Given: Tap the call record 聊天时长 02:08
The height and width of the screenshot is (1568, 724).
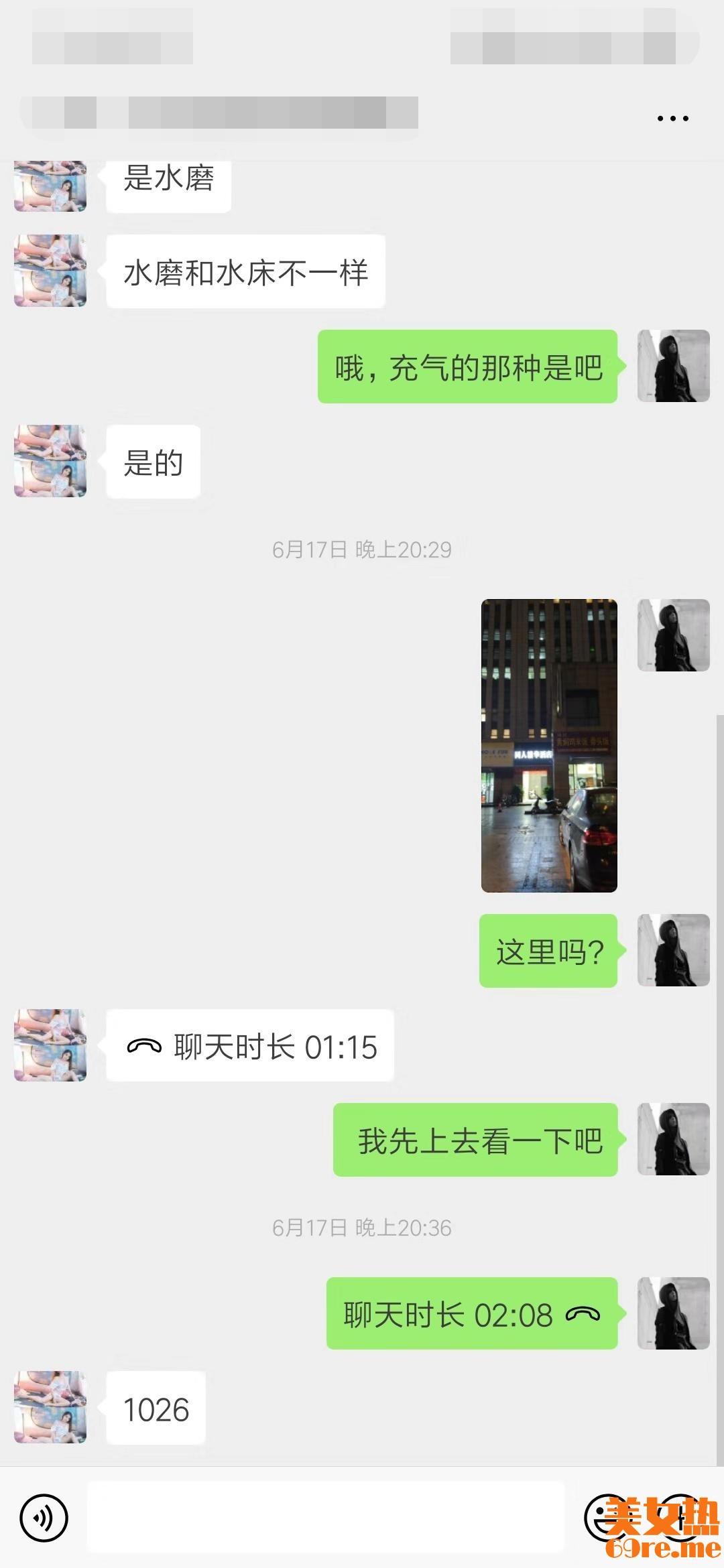Looking at the screenshot, I should (x=471, y=1313).
